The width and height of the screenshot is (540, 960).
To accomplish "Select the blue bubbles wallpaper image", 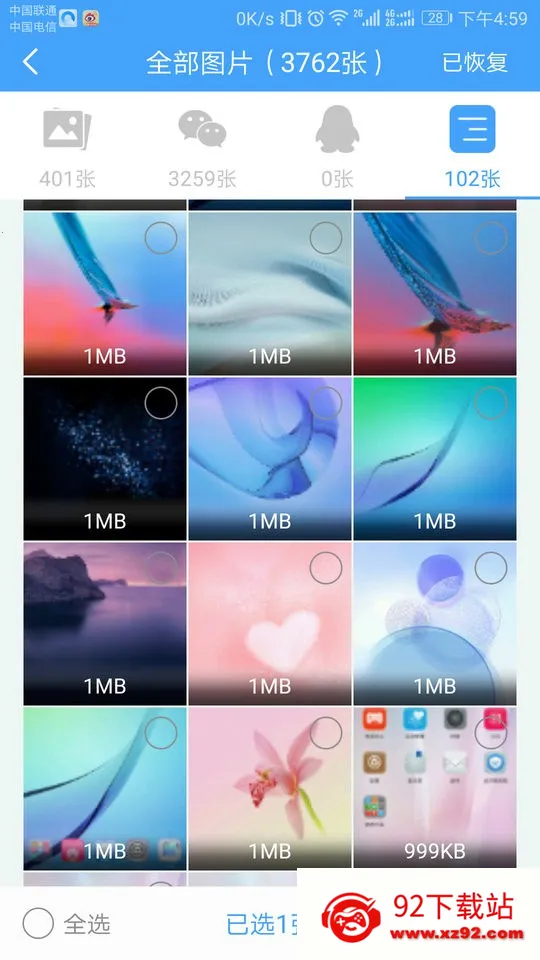I will pos(491,568).
